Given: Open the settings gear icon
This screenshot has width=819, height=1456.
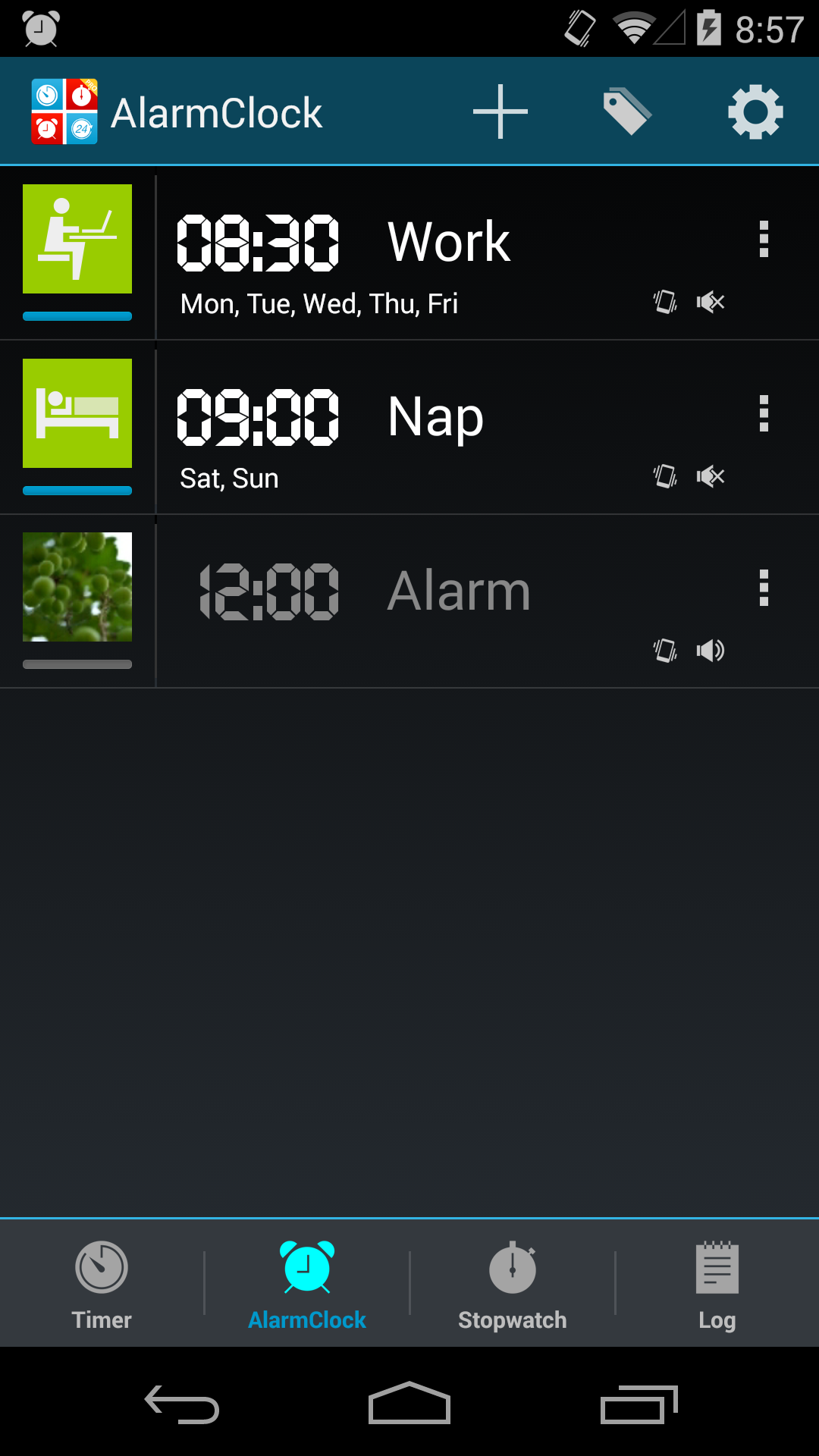Looking at the screenshot, I should click(x=755, y=111).
